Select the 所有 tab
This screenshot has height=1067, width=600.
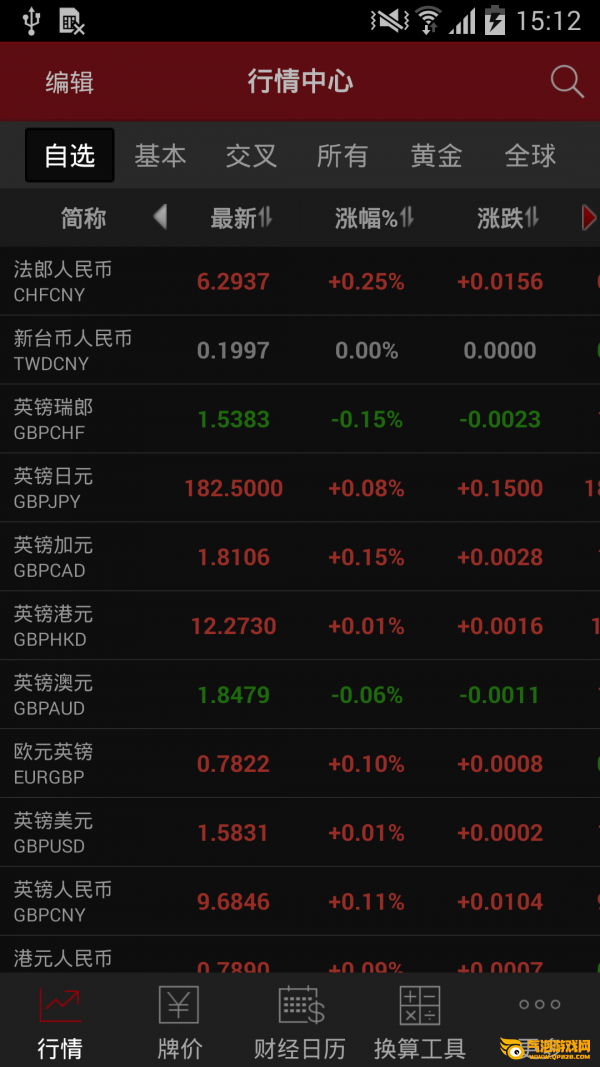[342, 156]
